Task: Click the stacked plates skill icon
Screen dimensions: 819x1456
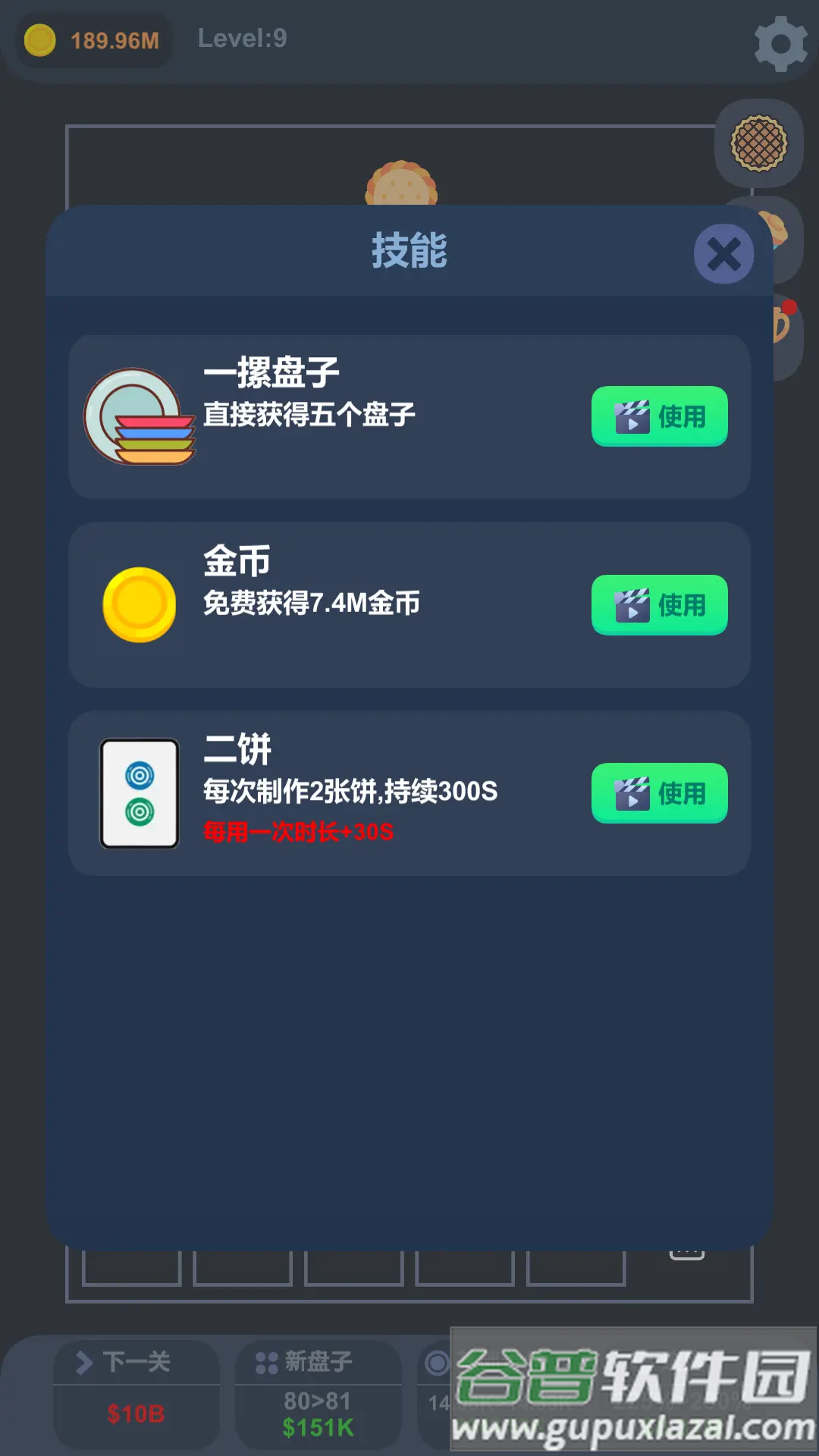Action: pyautogui.click(x=139, y=416)
